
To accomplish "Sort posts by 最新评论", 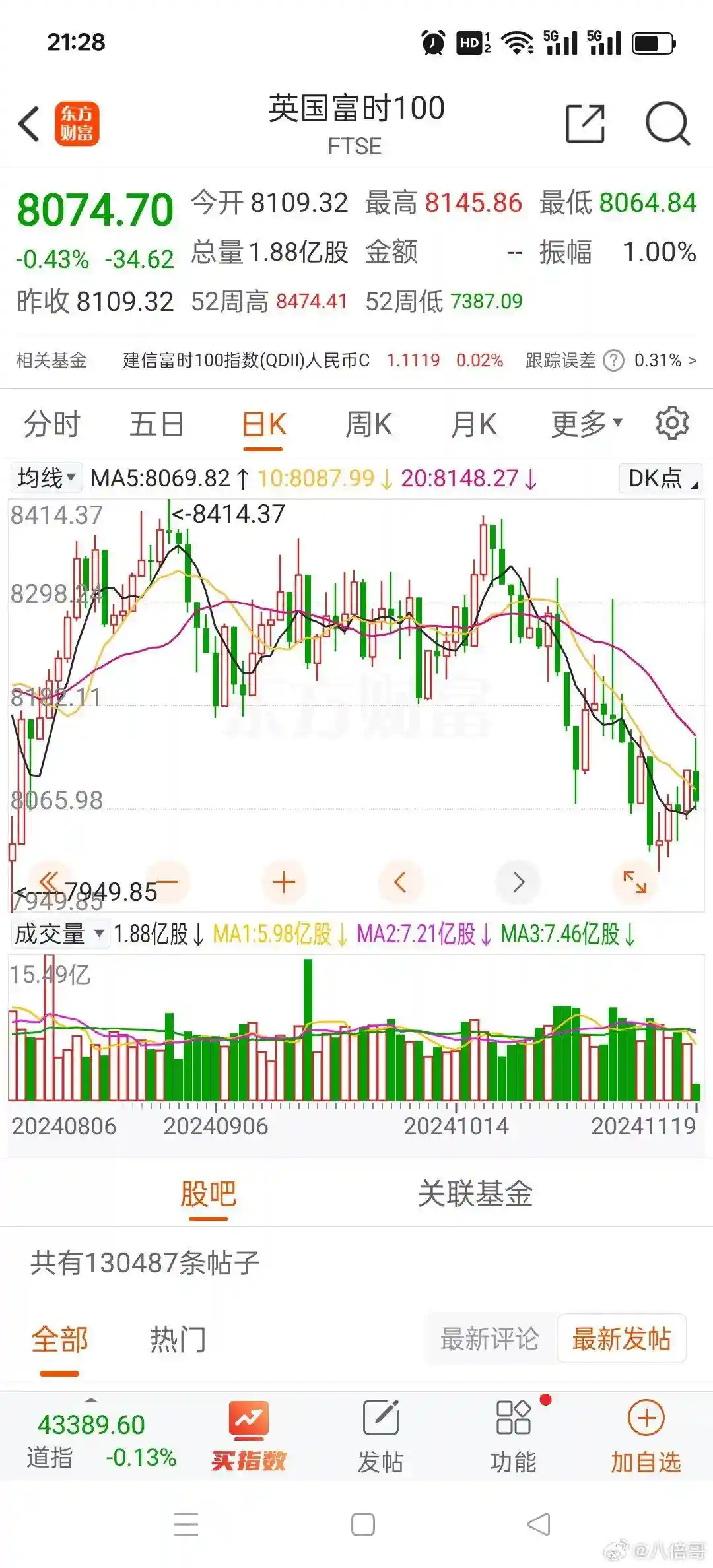I will (489, 1340).
